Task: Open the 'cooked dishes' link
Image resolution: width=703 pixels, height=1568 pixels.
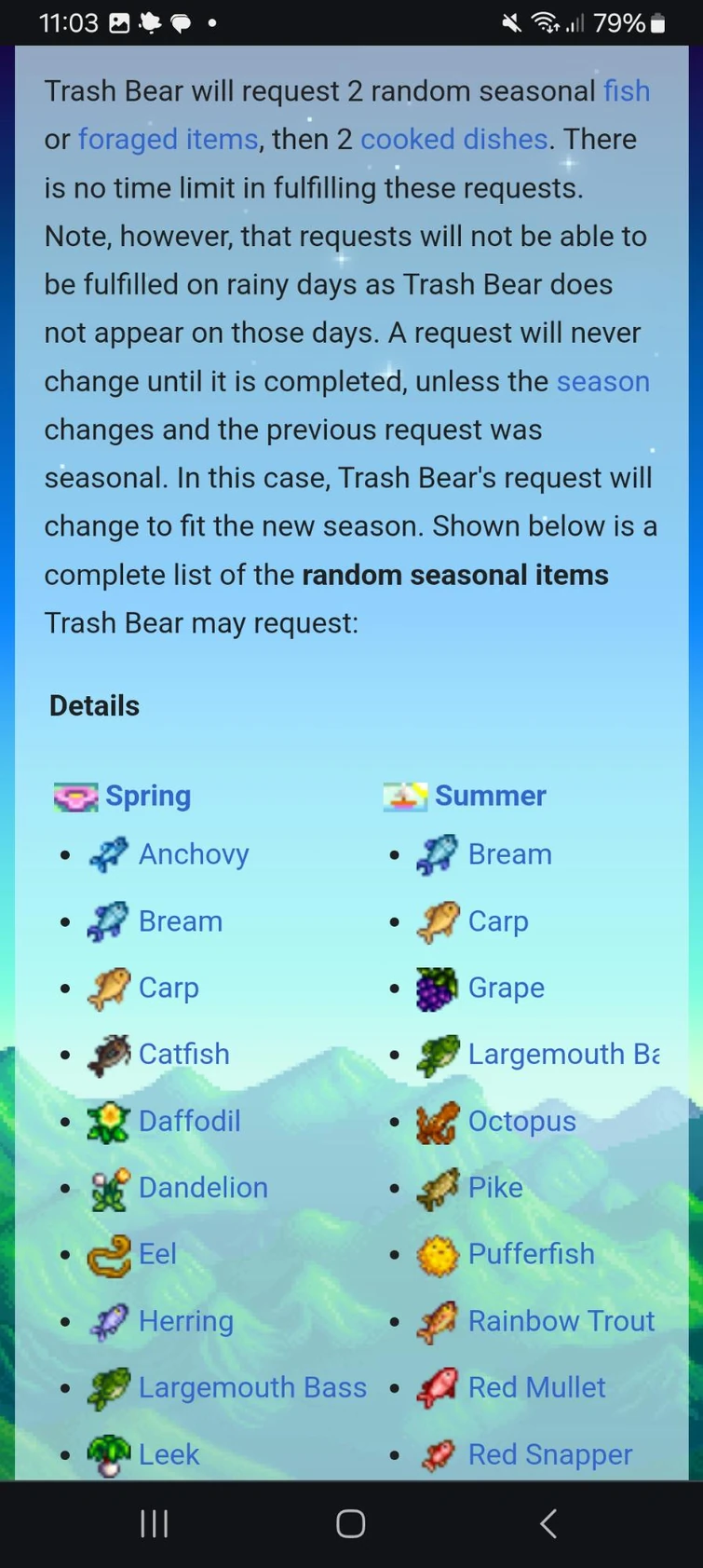Action: coord(453,140)
